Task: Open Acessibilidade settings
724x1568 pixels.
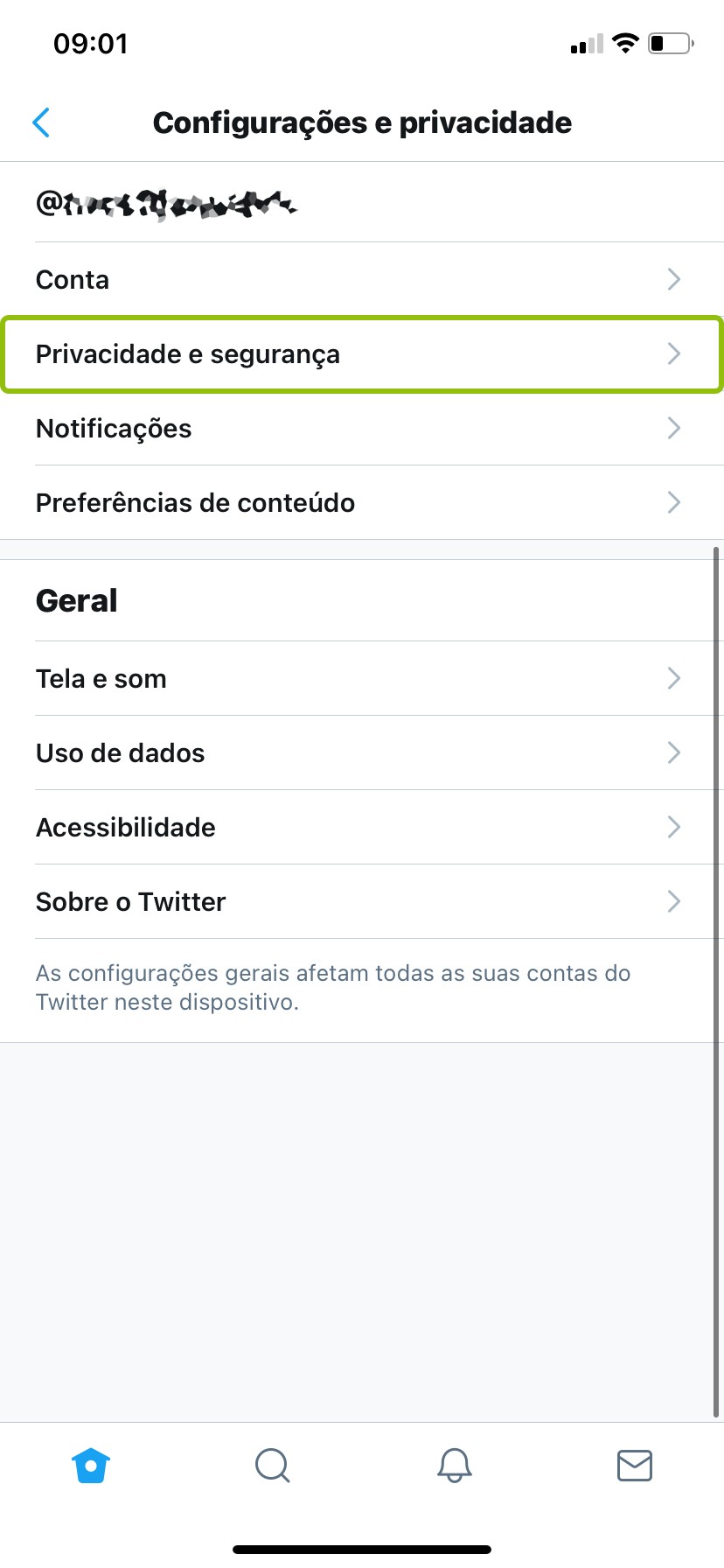Action: coord(362,828)
